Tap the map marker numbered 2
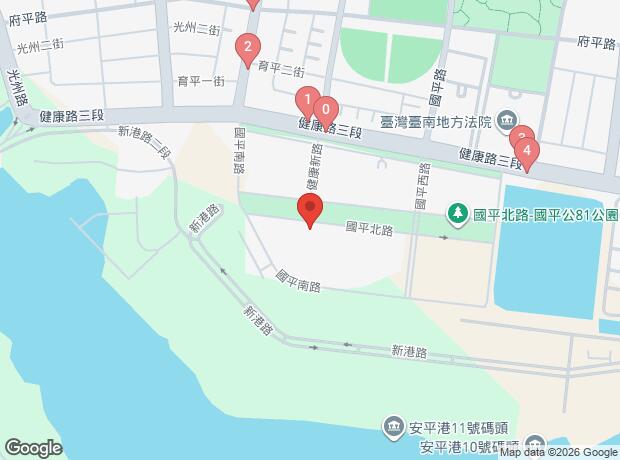This screenshot has height=460, width=620. pyautogui.click(x=247, y=47)
